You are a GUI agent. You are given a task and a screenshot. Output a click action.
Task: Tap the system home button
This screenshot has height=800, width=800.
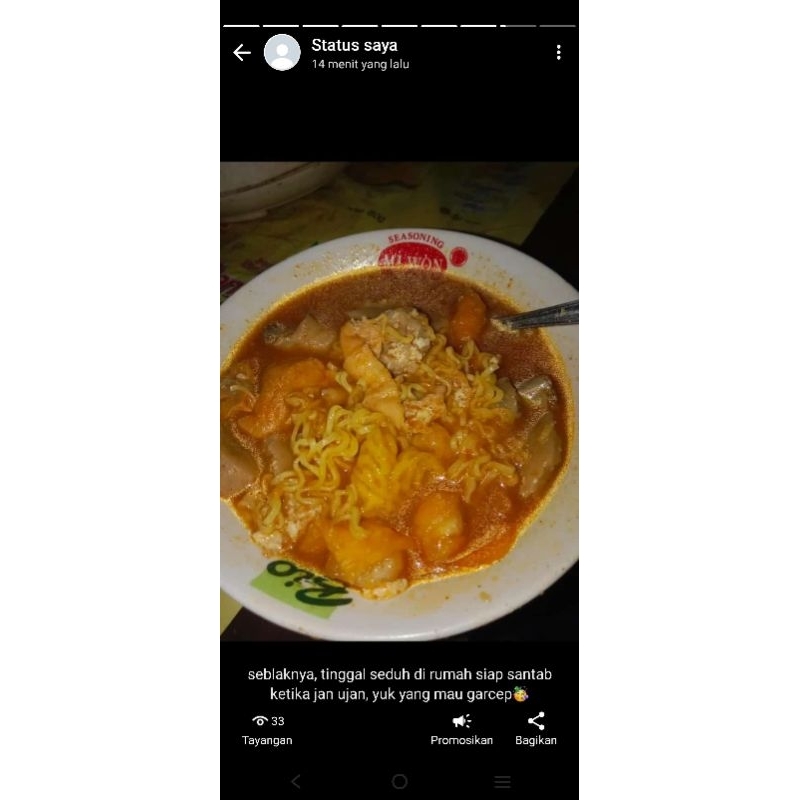[400, 781]
